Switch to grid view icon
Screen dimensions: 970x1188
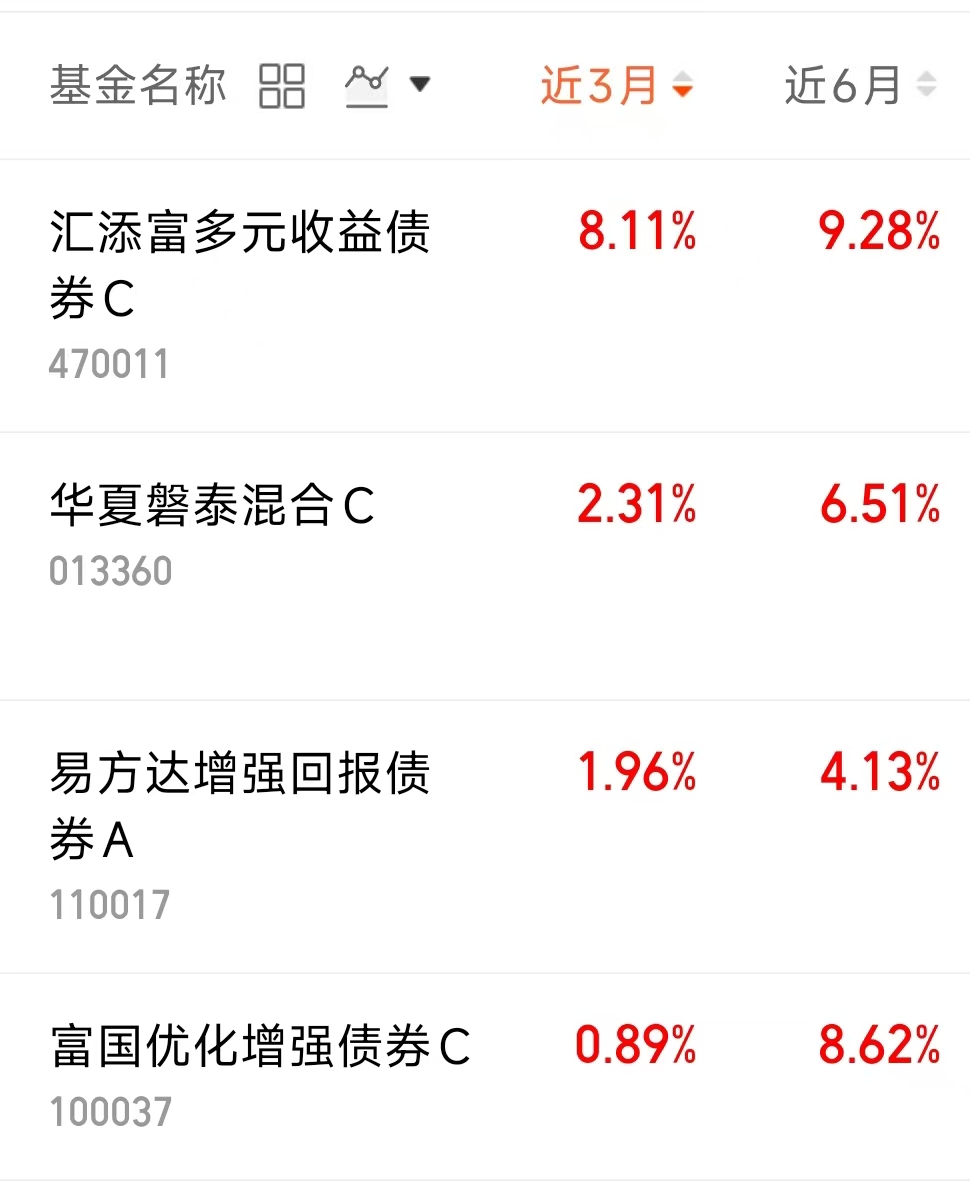click(282, 86)
